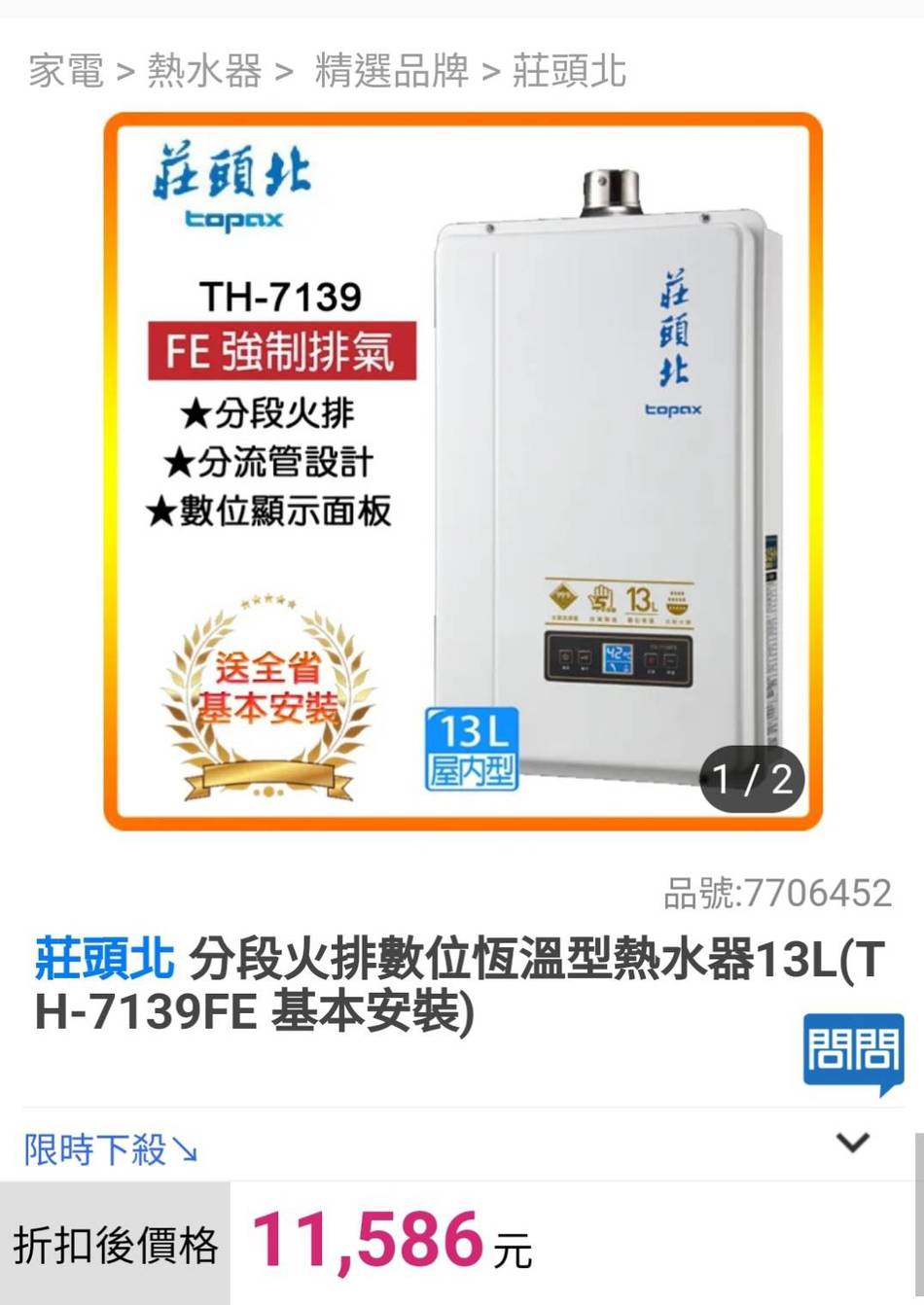
Task: Go to the 熱水器 category breadcrumb
Action: [x=204, y=71]
